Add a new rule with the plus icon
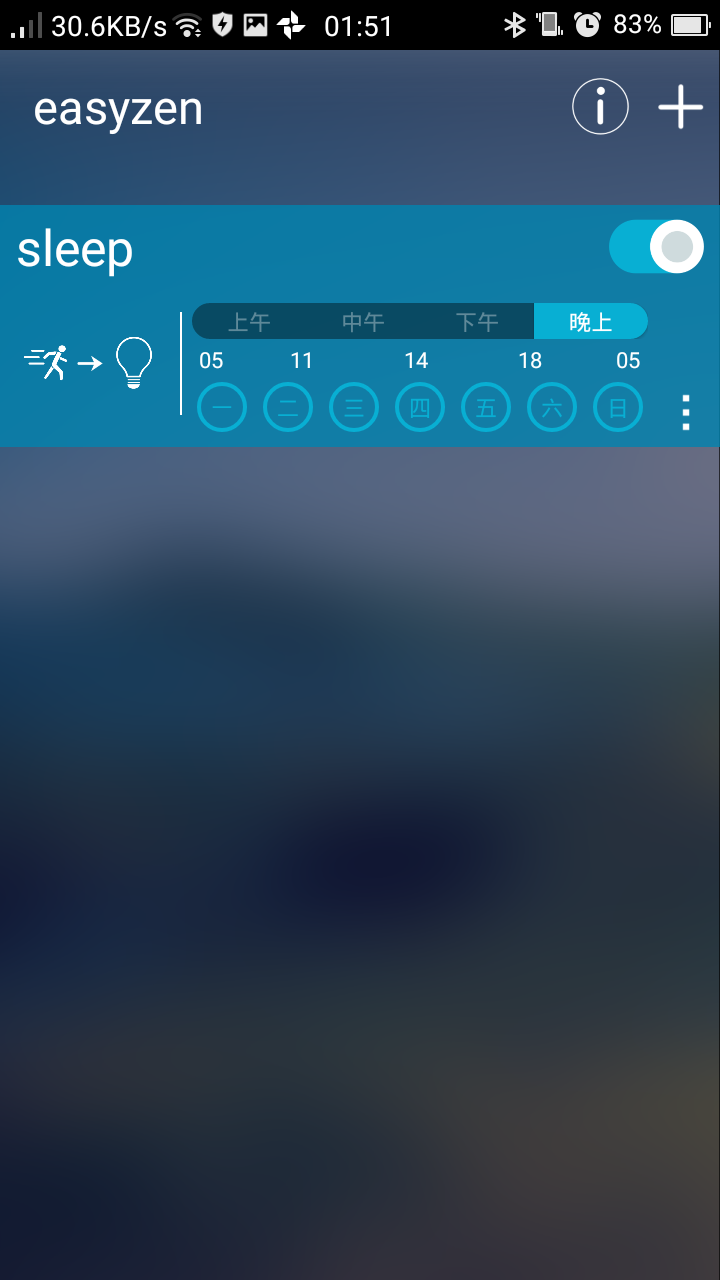720x1280 pixels. [680, 106]
